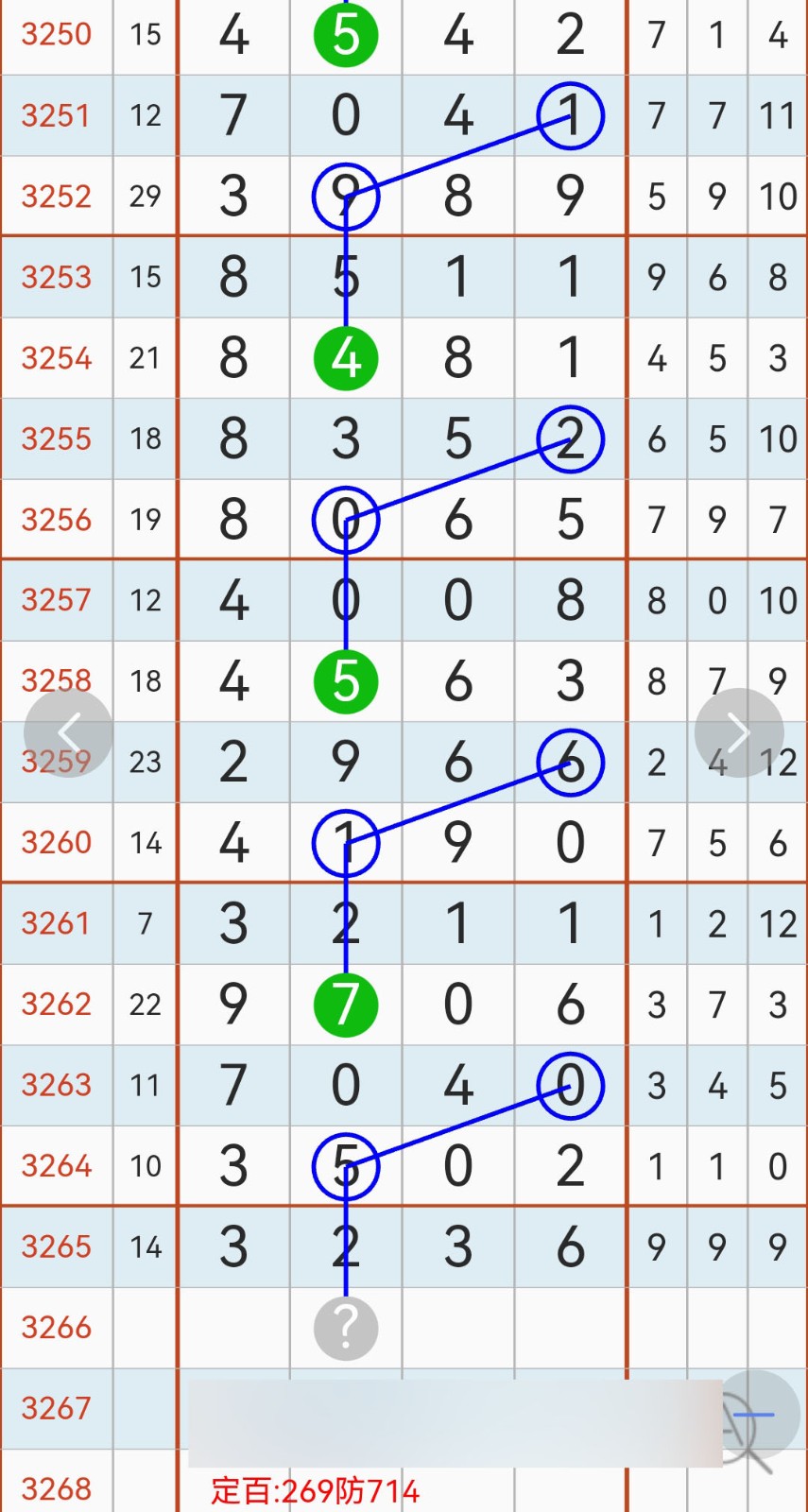
Task: Select the row labeled 3261
Action: [56, 923]
